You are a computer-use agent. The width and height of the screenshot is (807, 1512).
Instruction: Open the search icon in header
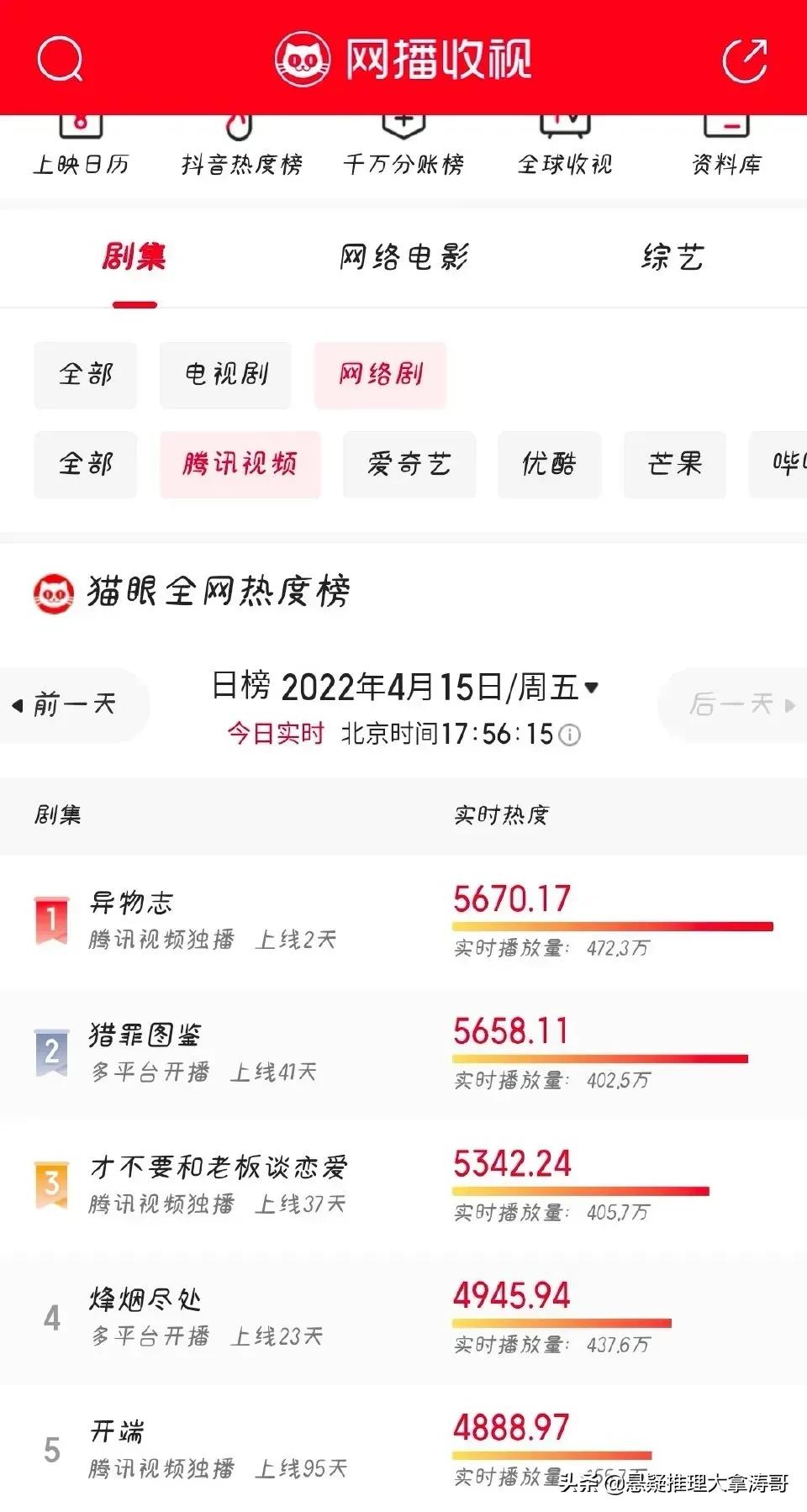61,60
